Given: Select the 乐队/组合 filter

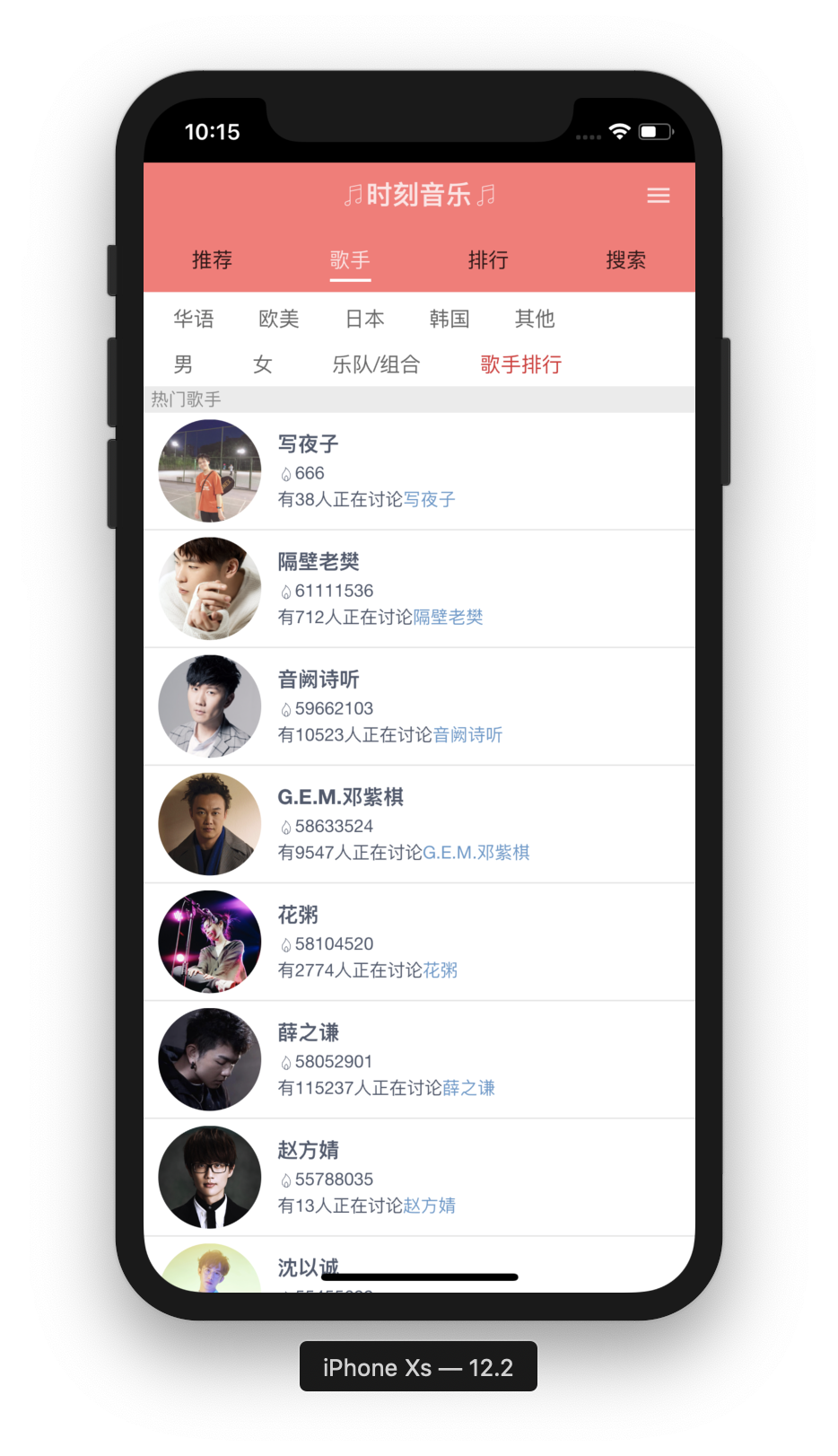Looking at the screenshot, I should coord(376,364).
